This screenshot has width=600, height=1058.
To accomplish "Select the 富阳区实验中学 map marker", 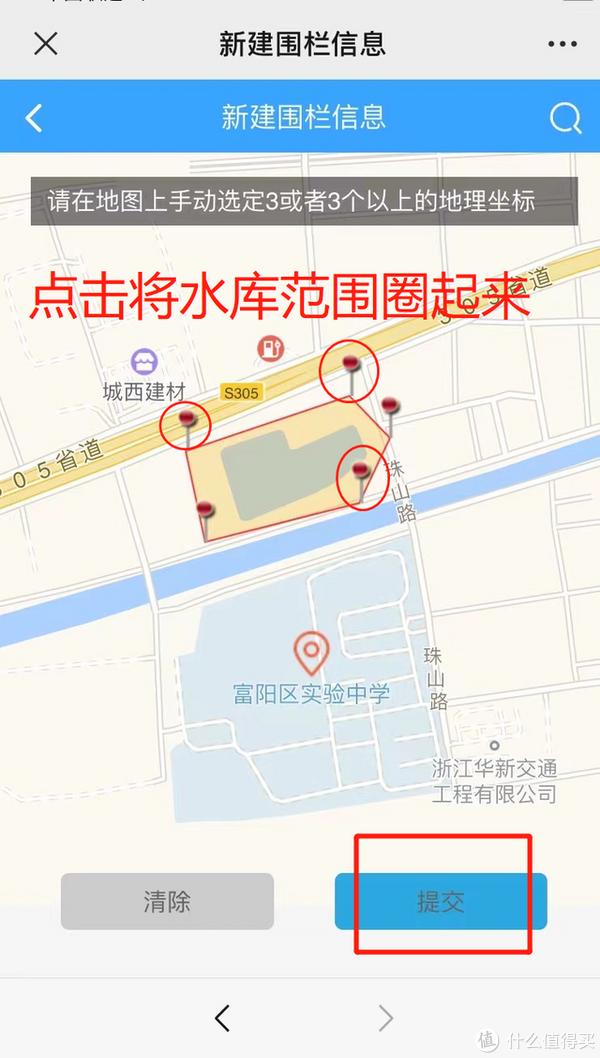I will coord(312,653).
